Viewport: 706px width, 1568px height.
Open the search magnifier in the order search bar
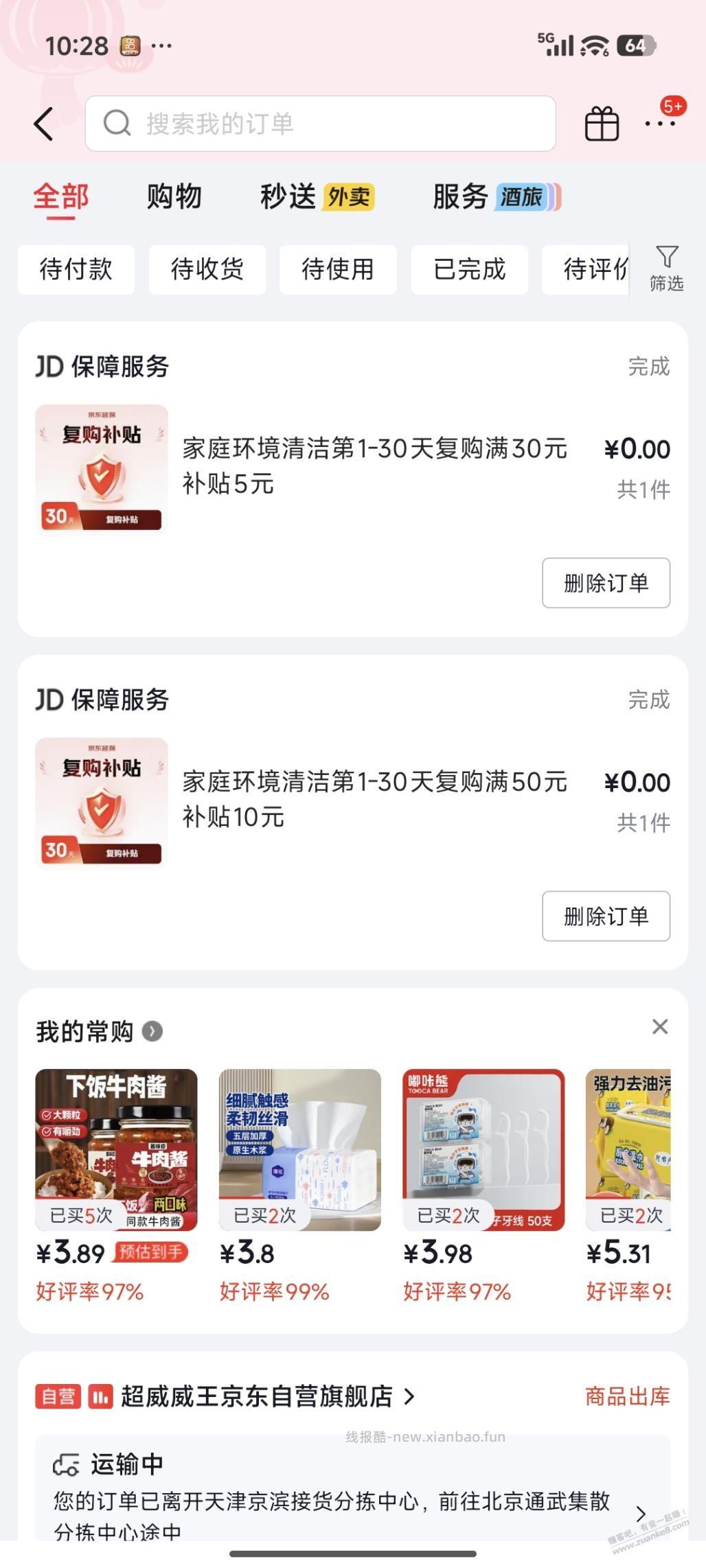117,124
